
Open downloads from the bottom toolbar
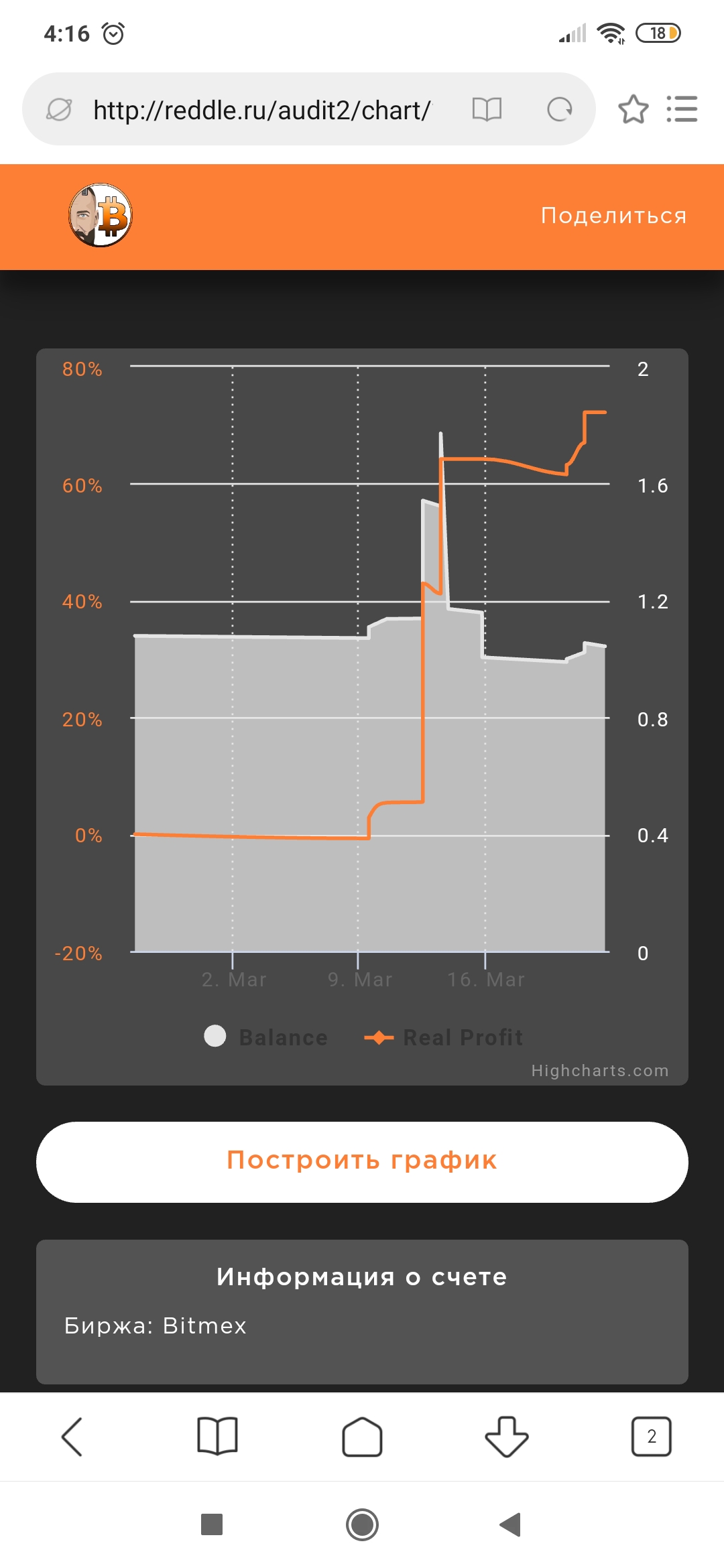(x=507, y=1437)
